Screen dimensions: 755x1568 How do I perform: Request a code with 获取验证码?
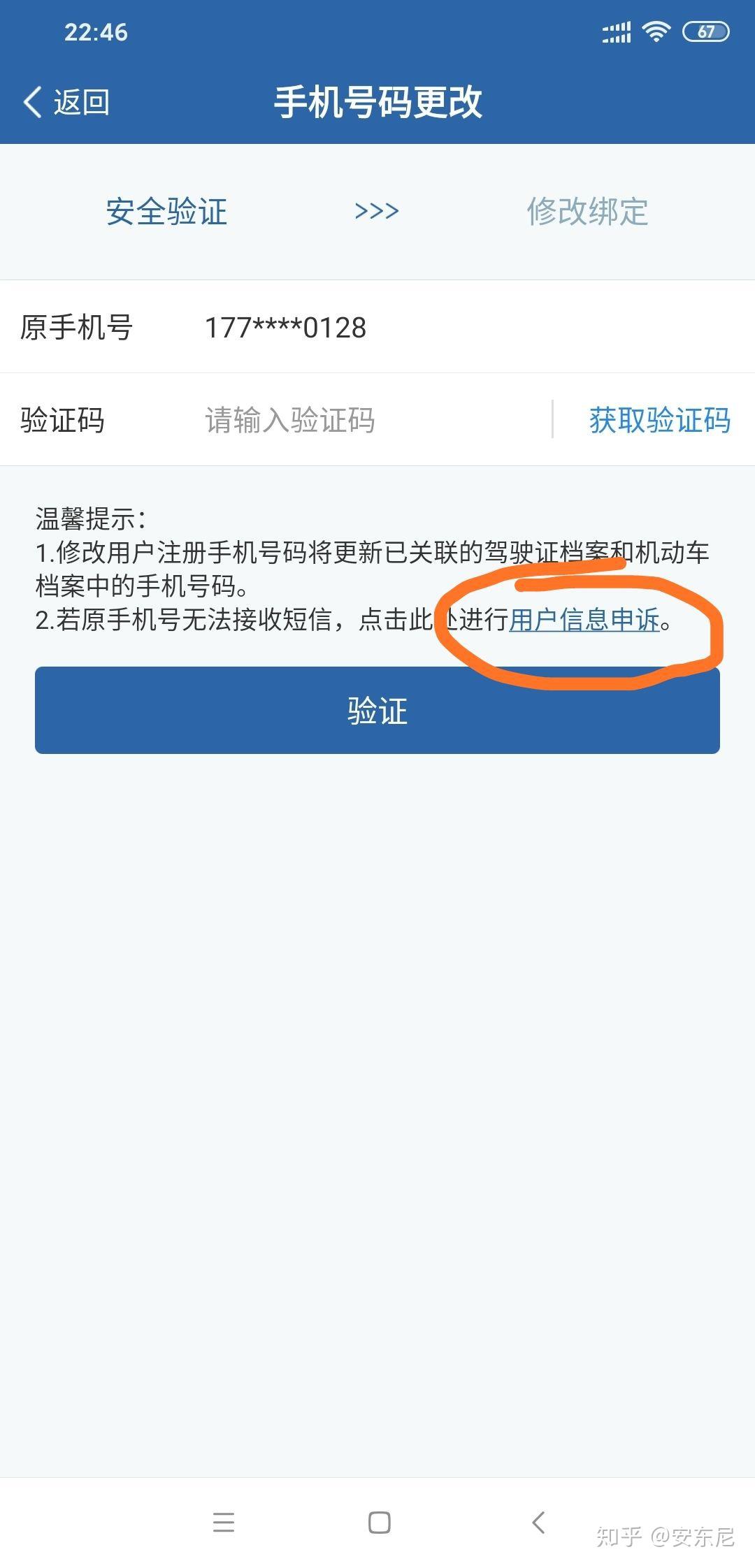[659, 420]
